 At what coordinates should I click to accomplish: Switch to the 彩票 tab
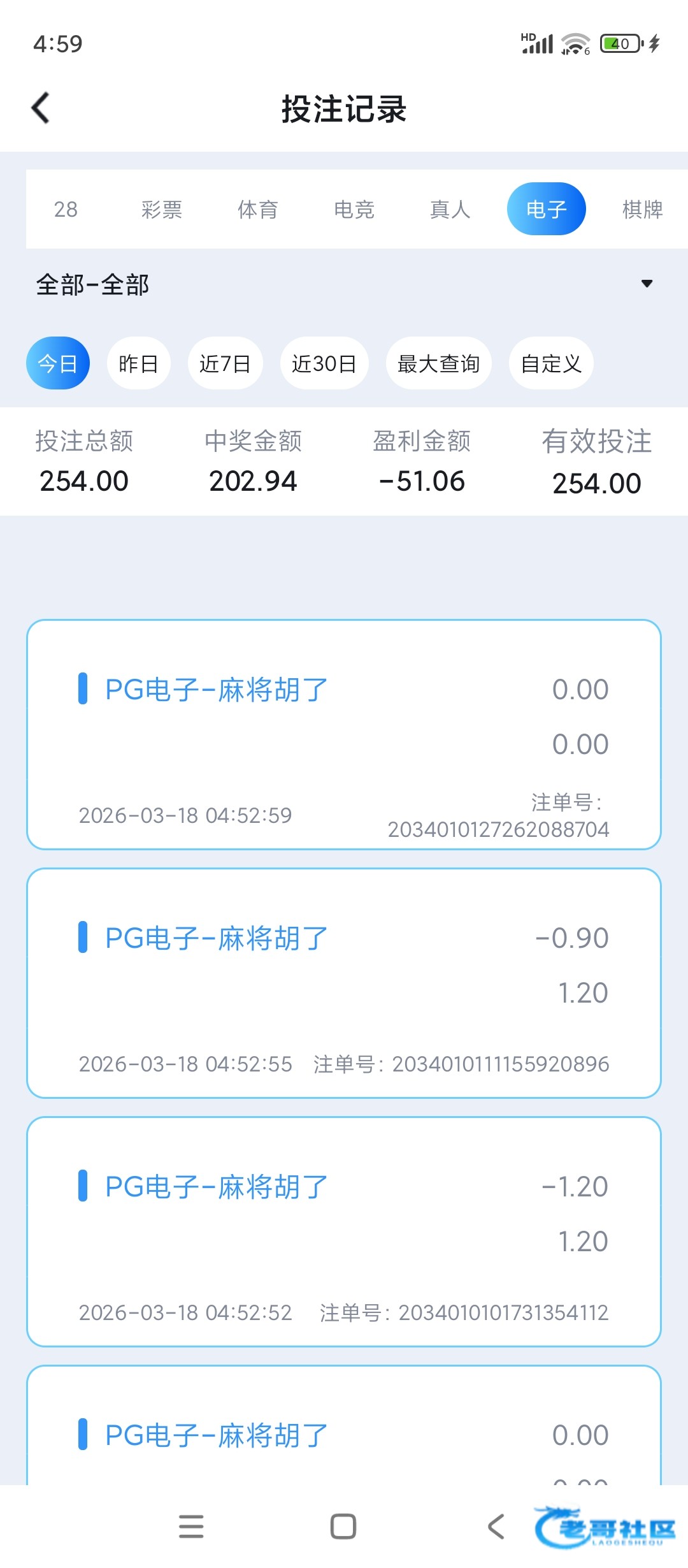[x=162, y=209]
